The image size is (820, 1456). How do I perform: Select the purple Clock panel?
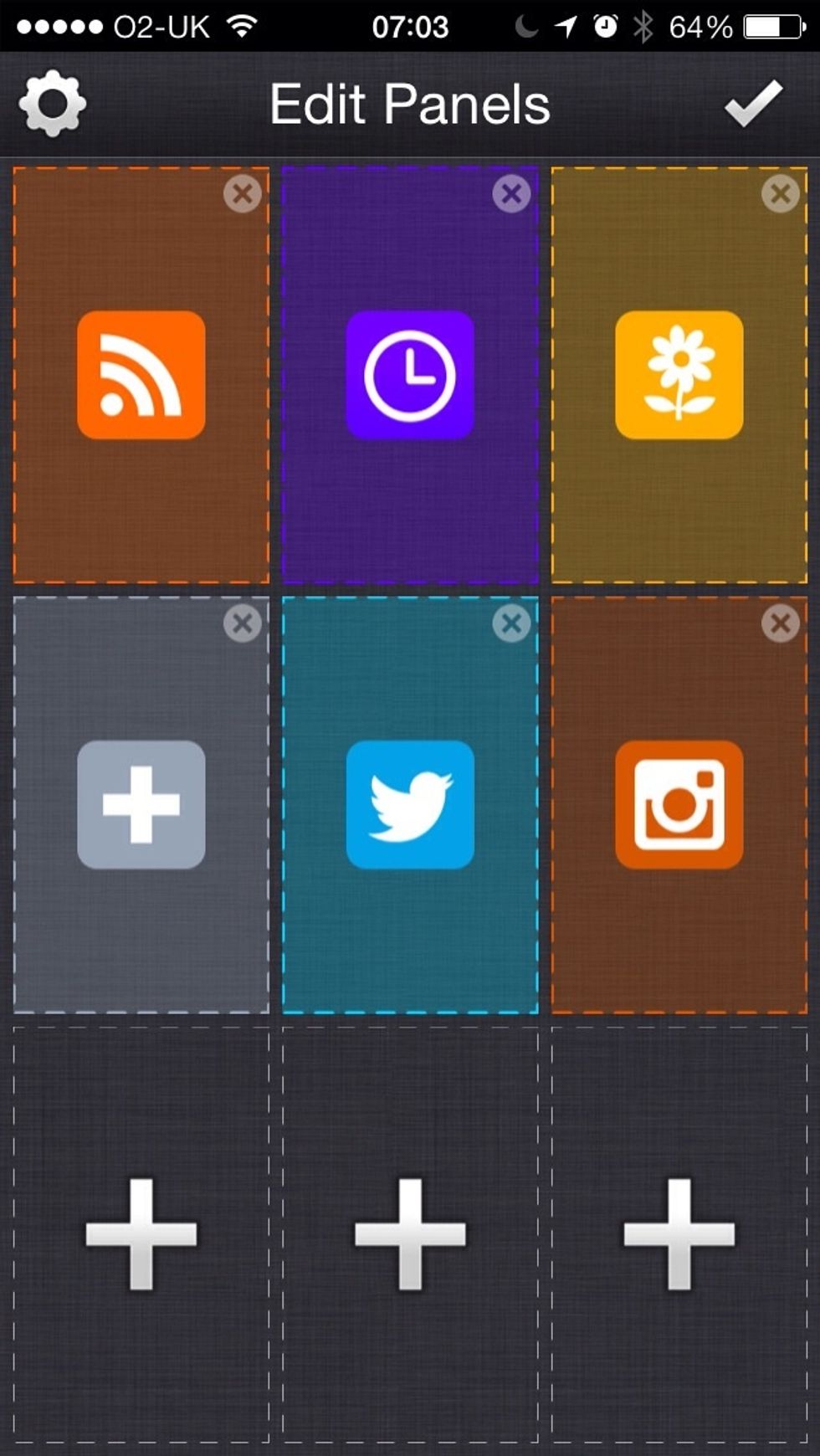coord(409,376)
